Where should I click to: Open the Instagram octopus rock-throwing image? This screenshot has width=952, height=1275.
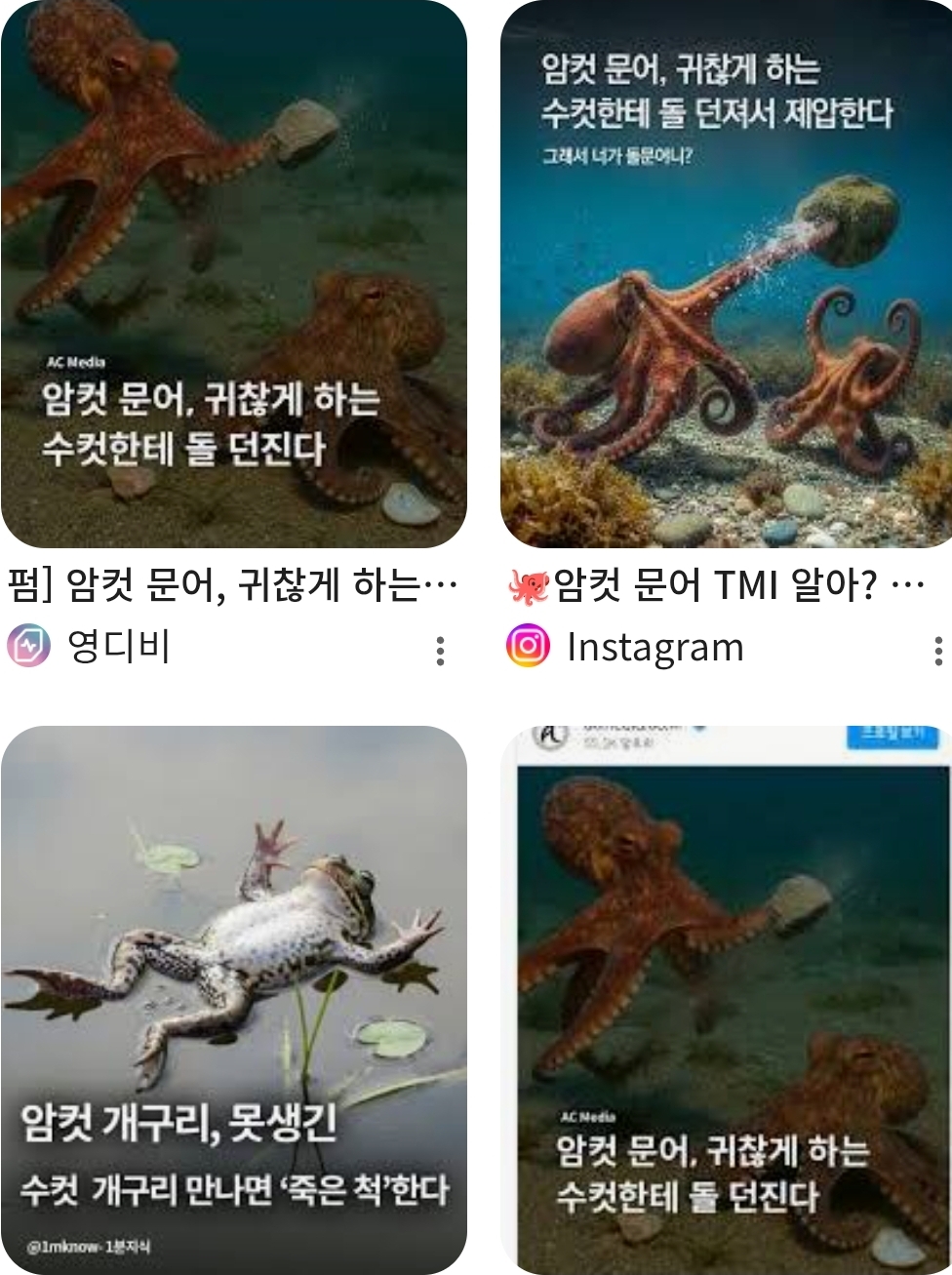point(726,273)
